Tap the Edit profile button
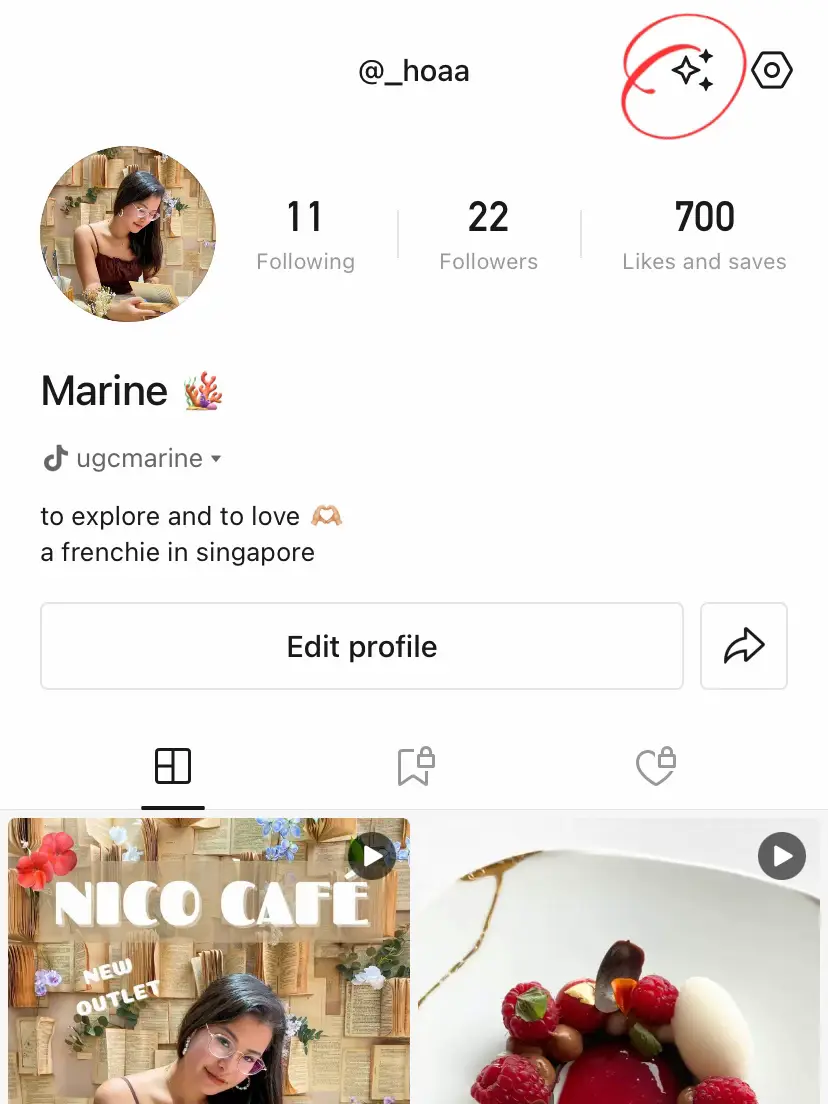The width and height of the screenshot is (828, 1104). click(x=362, y=646)
